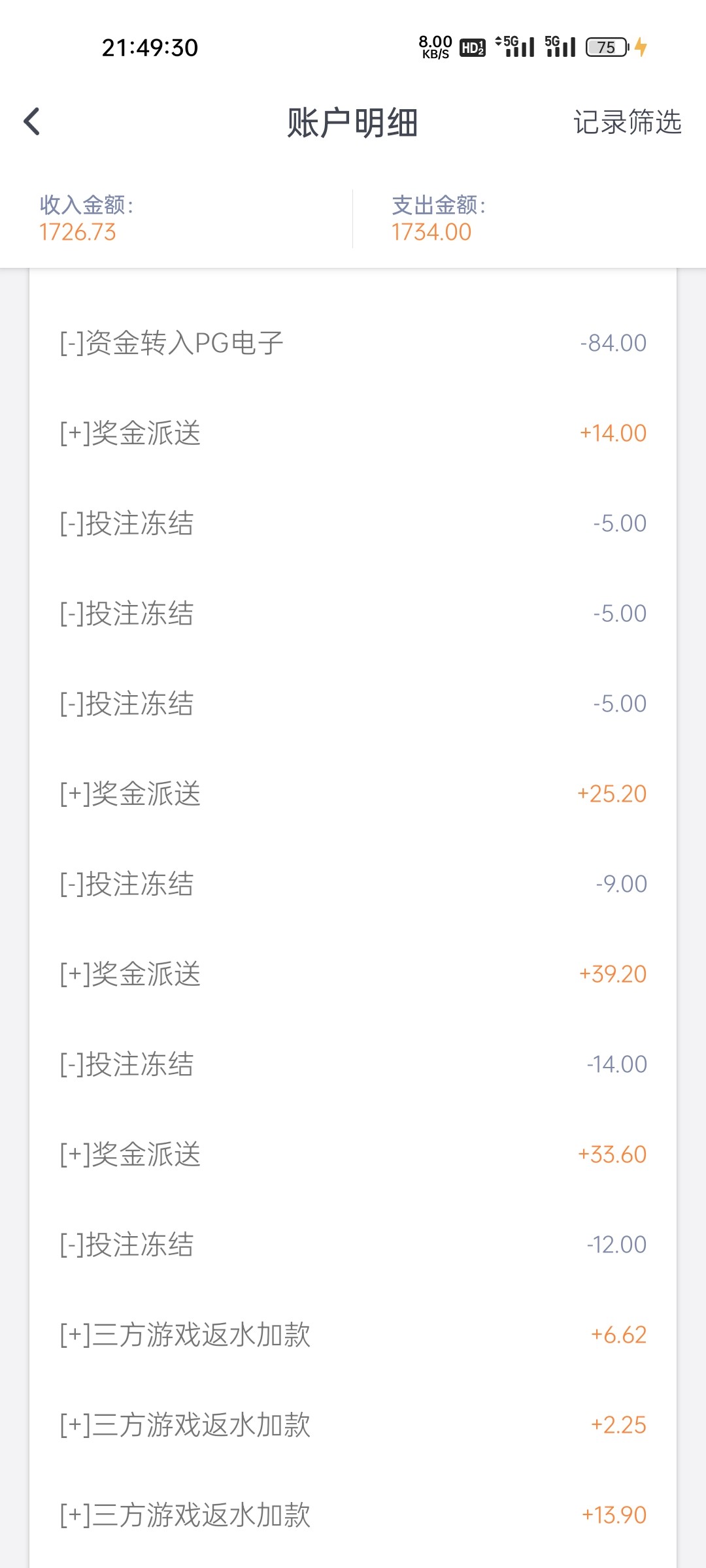Image resolution: width=706 pixels, height=1568 pixels.
Task: Open the 投注冻结 -14.00 record
Action: coord(353,1064)
